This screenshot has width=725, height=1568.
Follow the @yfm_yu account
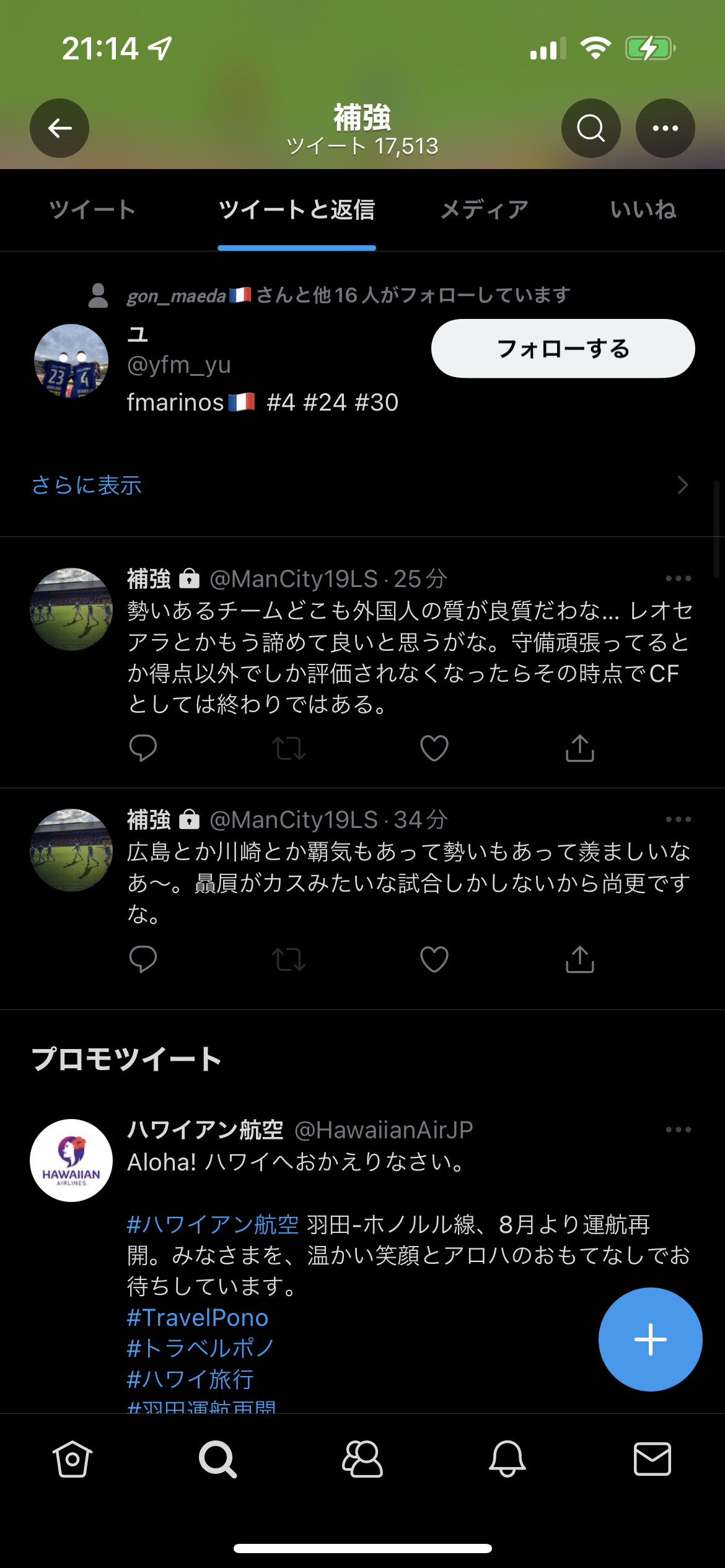(563, 349)
